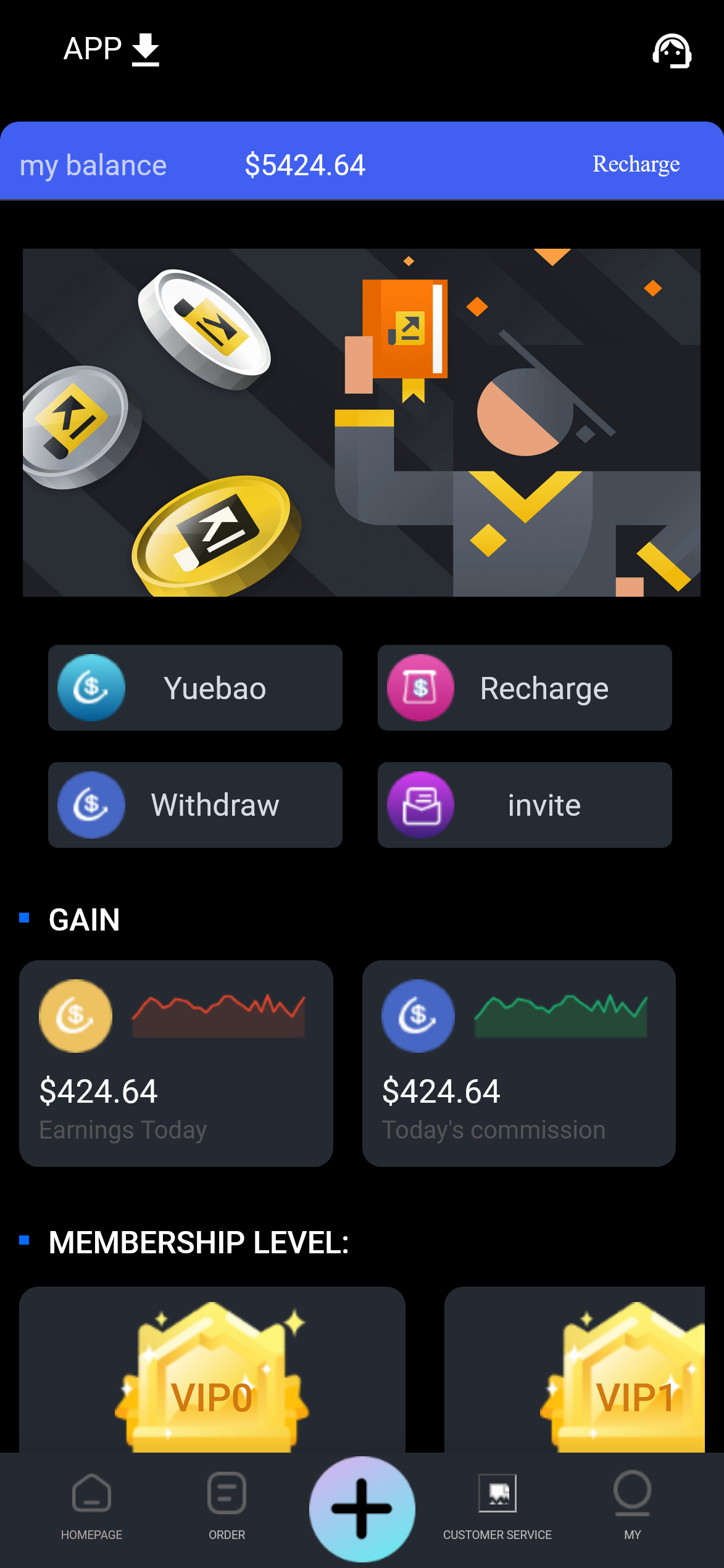Open the invite option

click(x=525, y=805)
